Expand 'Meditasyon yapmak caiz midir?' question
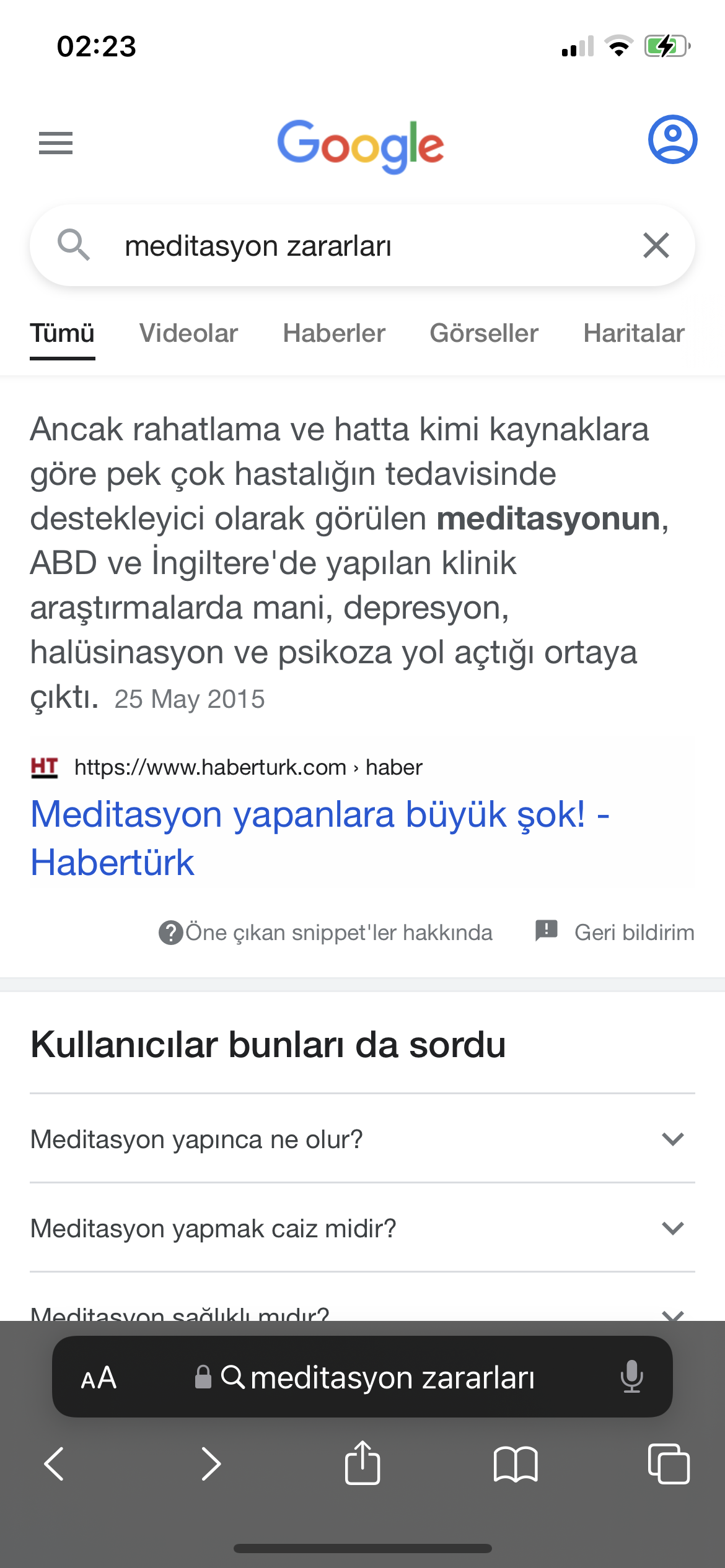Viewport: 725px width, 1568px height. pos(362,1228)
